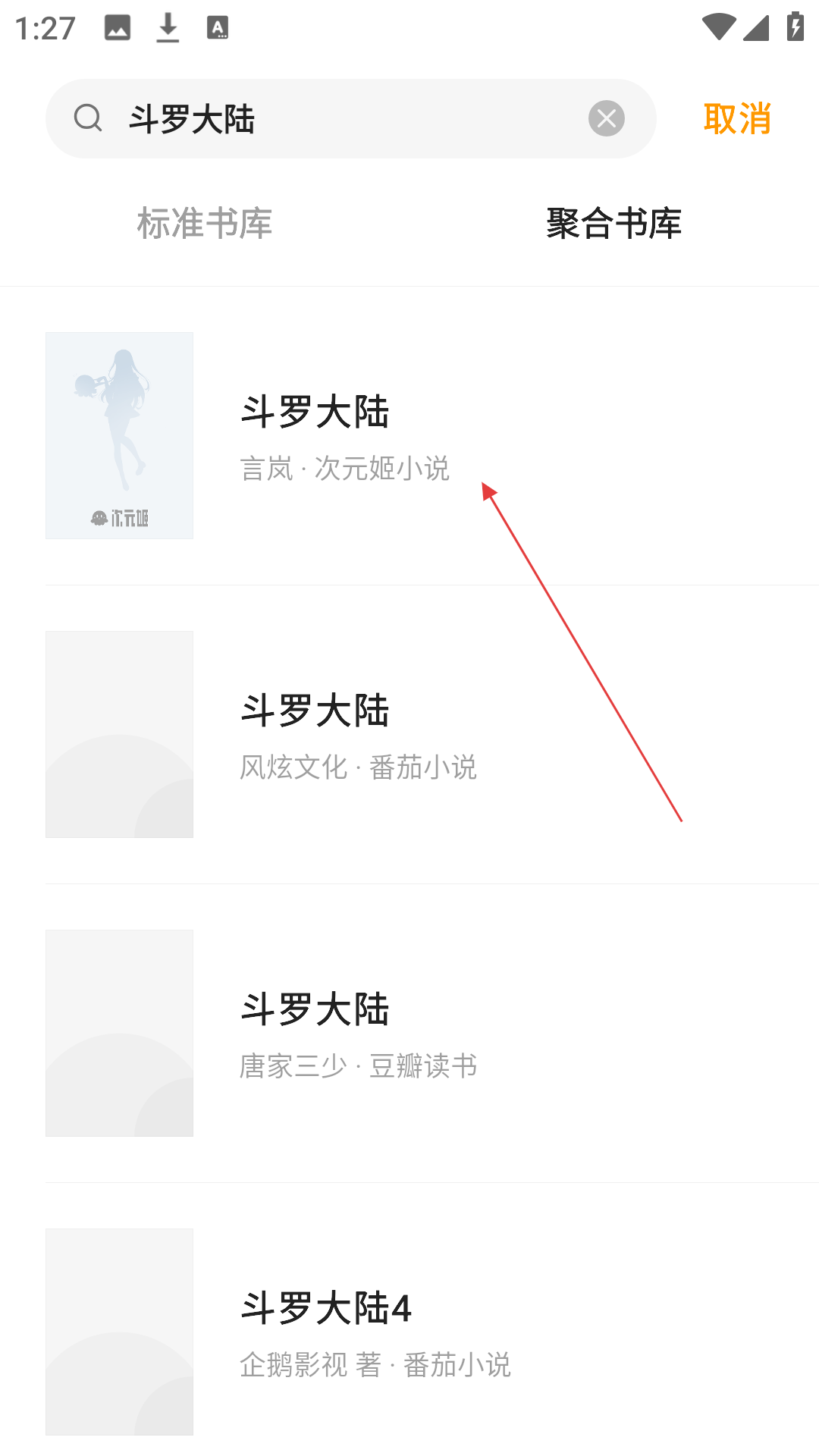Select the 聚合书库 tab
819x1456 pixels.
[x=613, y=223]
